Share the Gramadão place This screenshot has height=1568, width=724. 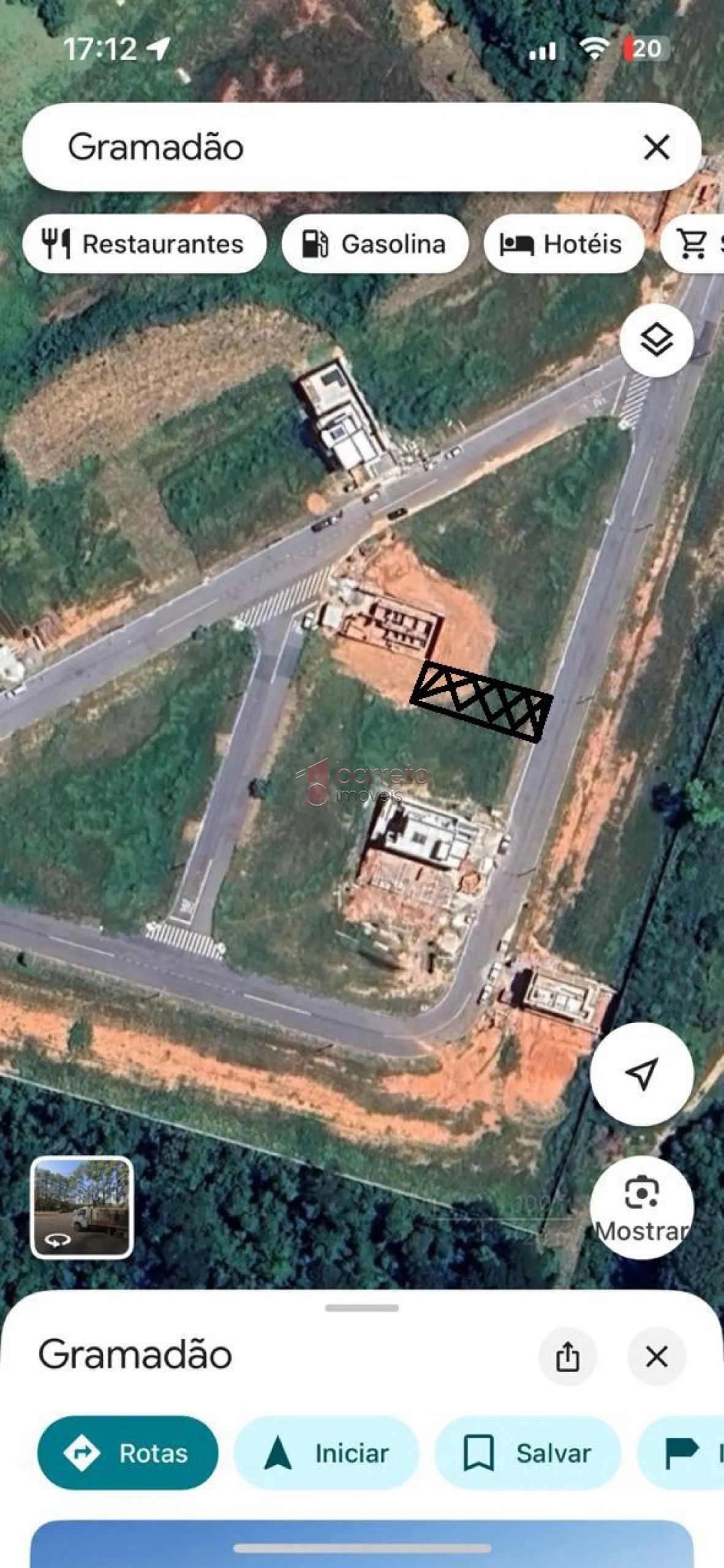point(567,1356)
